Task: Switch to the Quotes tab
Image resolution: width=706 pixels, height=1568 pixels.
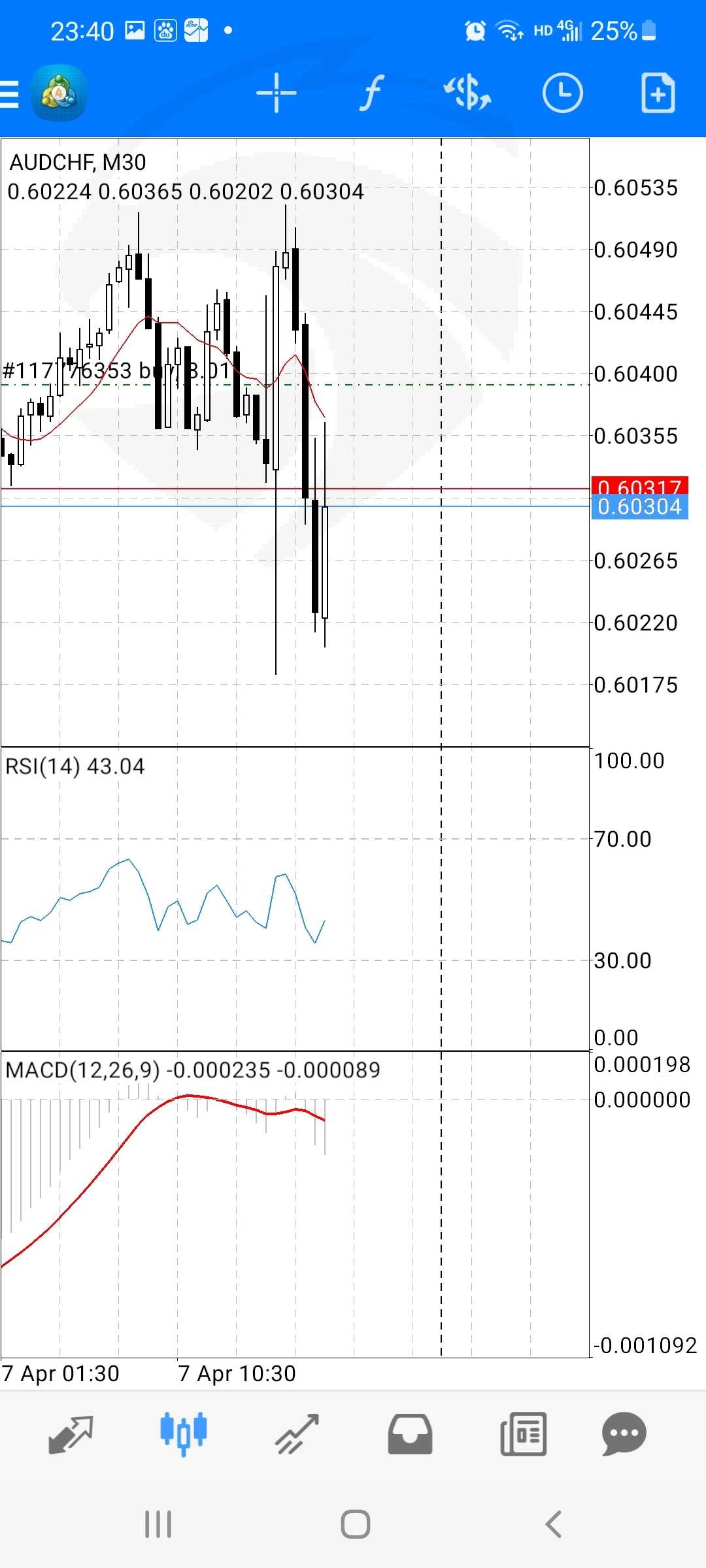Action: coord(71,1435)
